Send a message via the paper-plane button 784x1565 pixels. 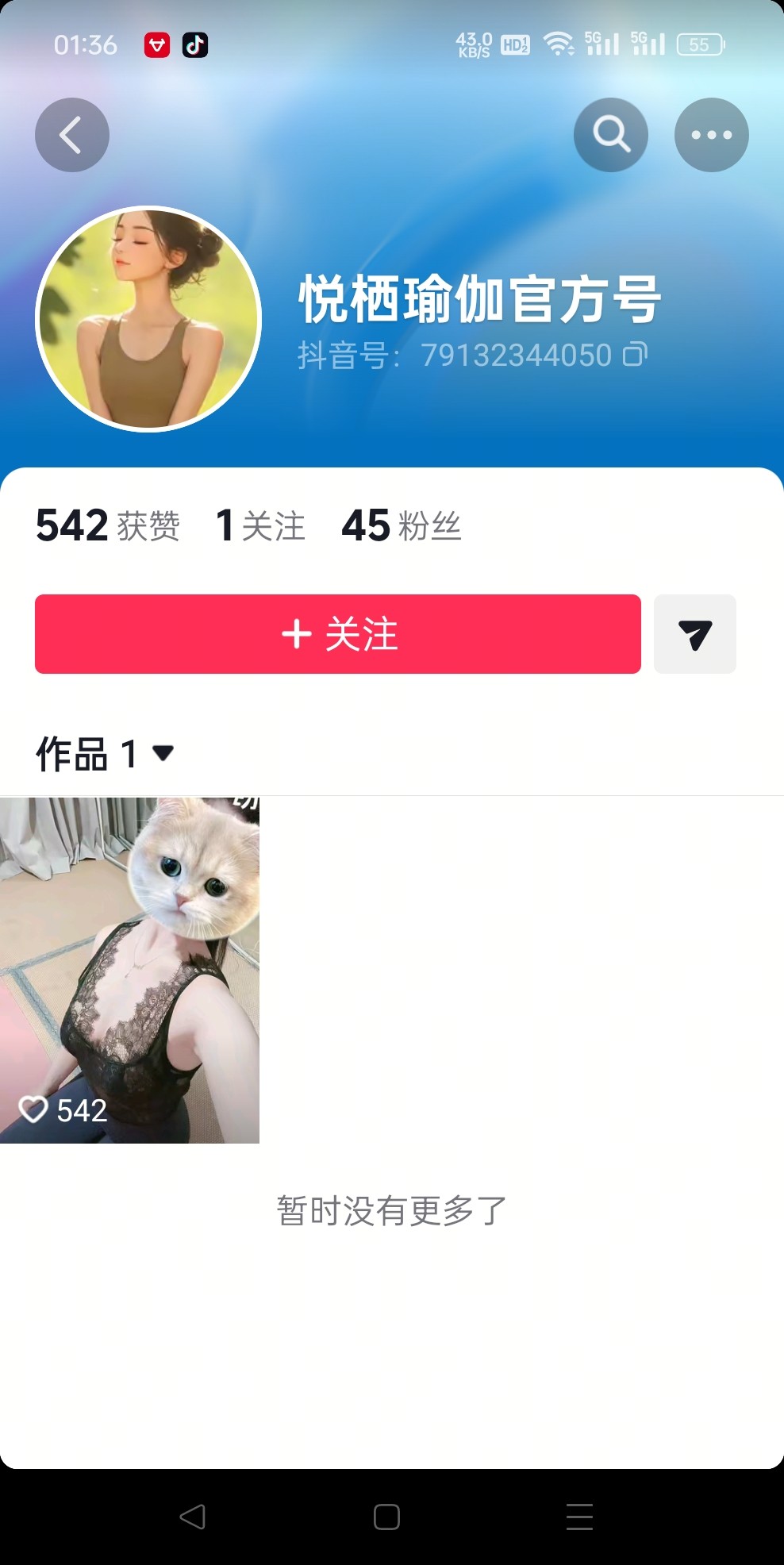click(x=694, y=634)
